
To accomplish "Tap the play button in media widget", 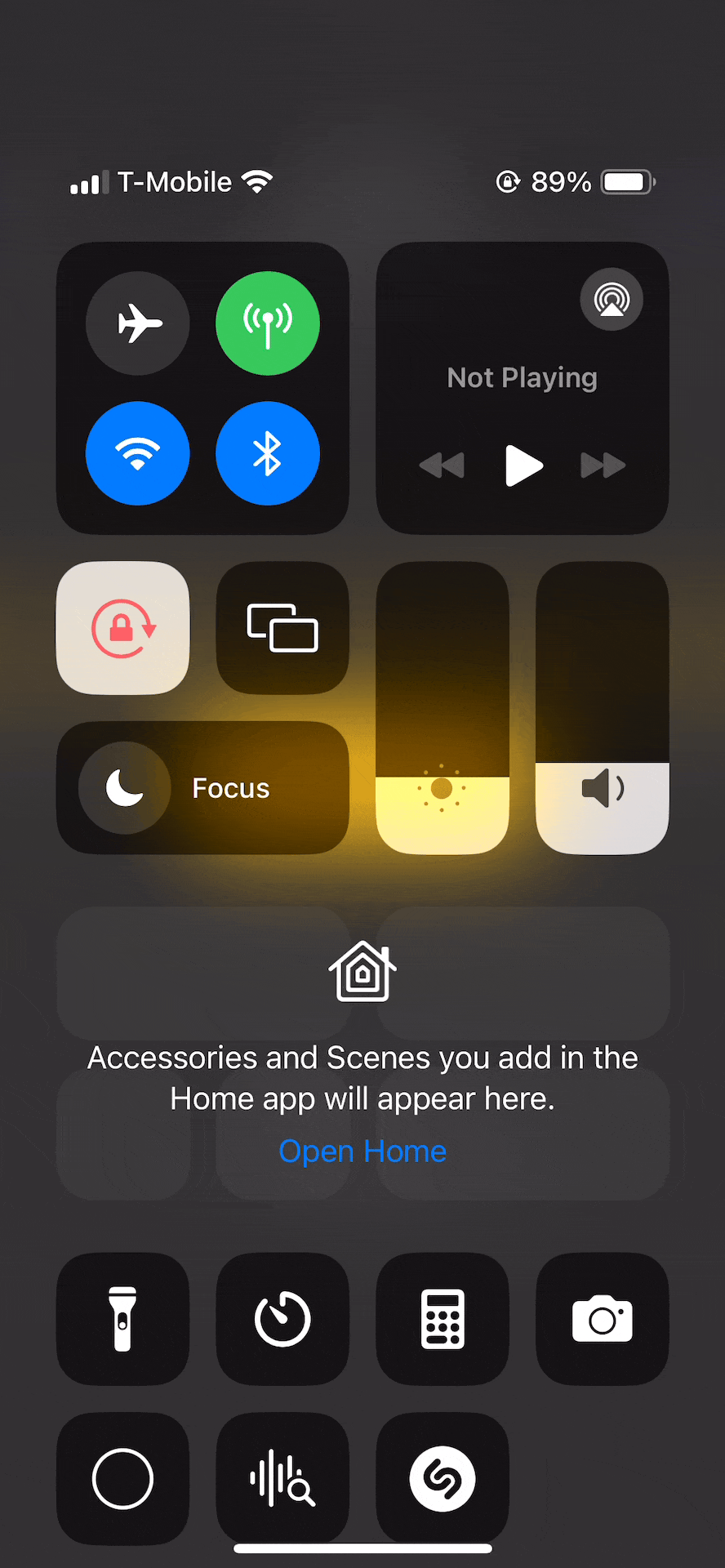I will [523, 465].
